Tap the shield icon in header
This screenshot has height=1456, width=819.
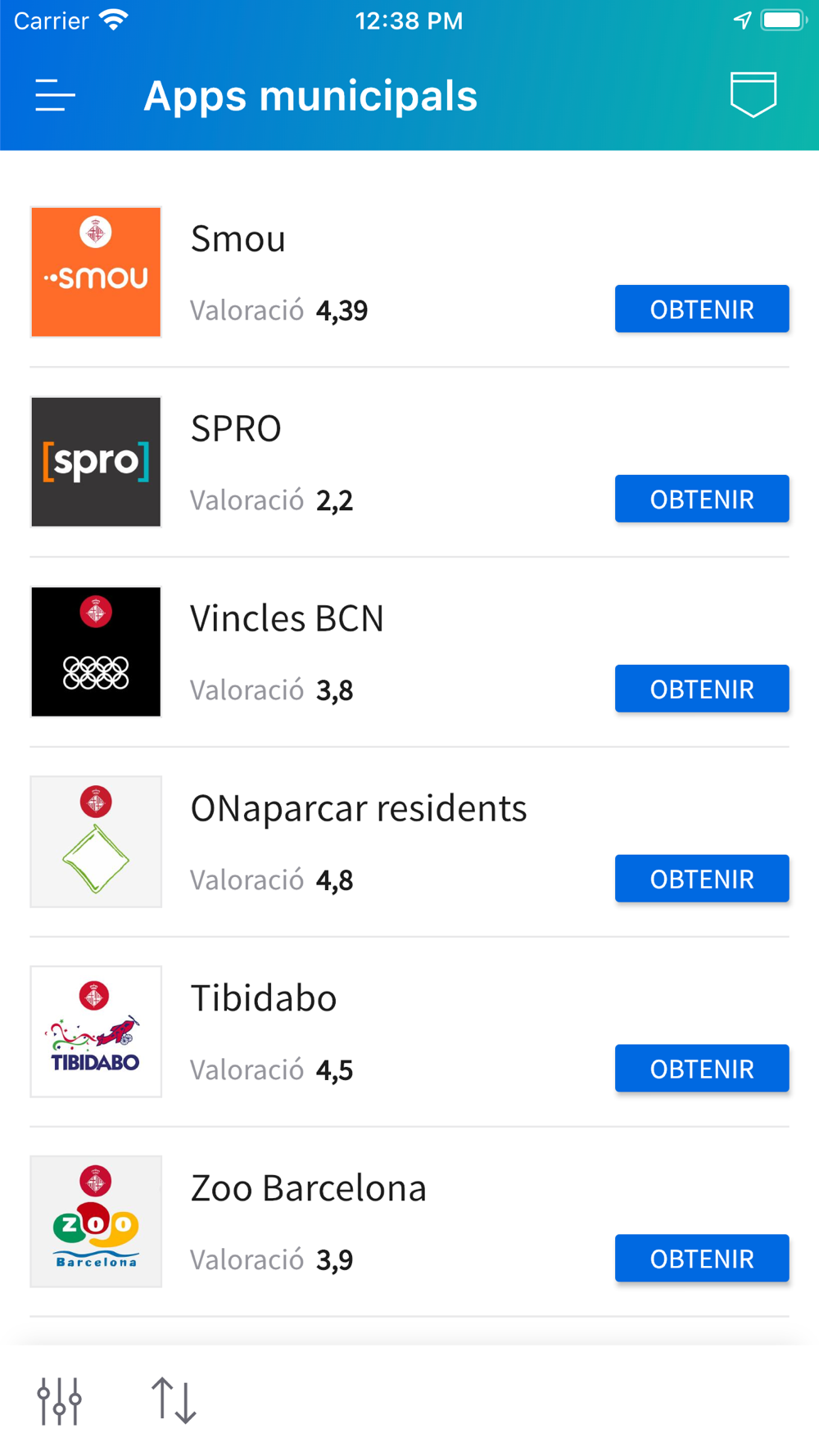tap(753, 94)
